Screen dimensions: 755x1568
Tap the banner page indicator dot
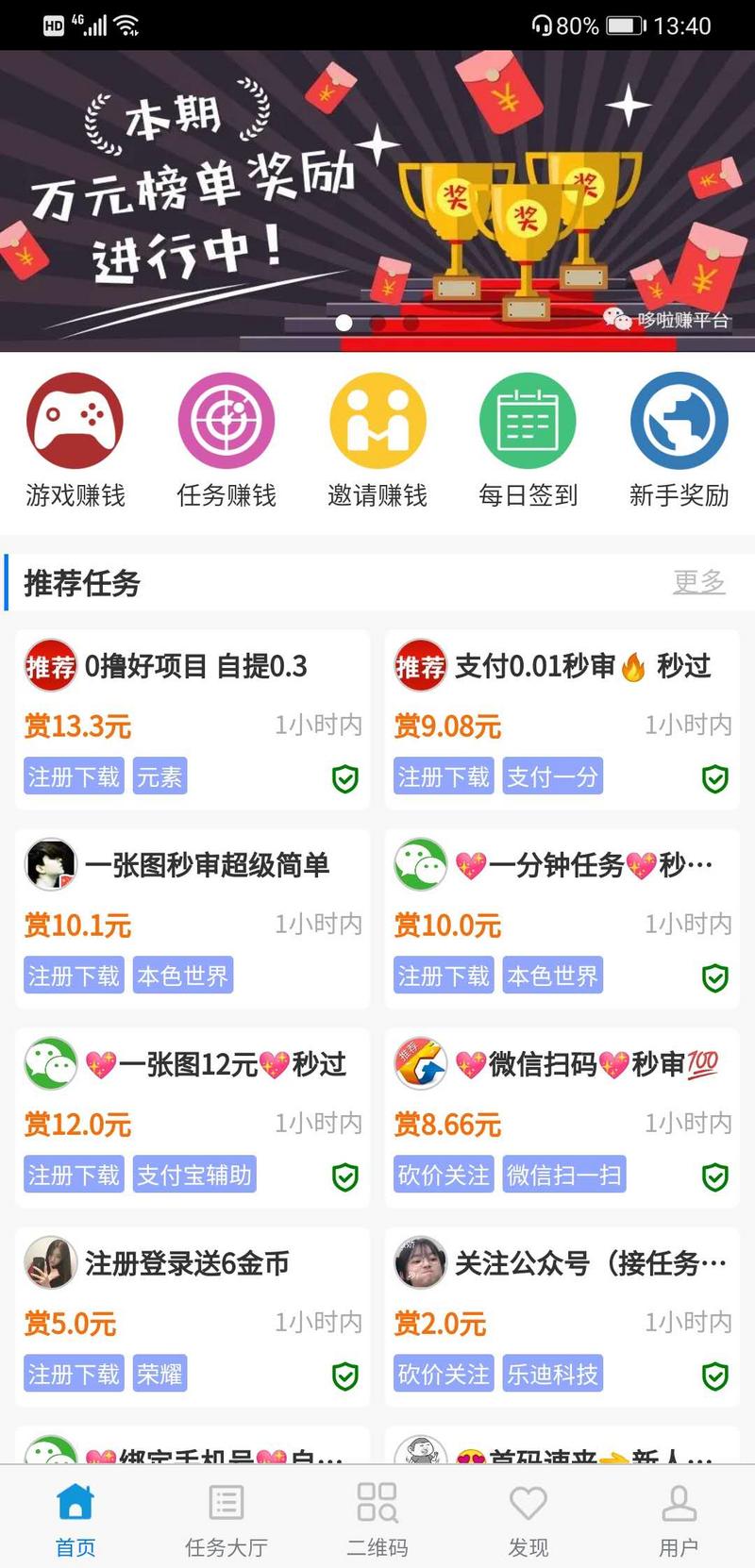342,322
